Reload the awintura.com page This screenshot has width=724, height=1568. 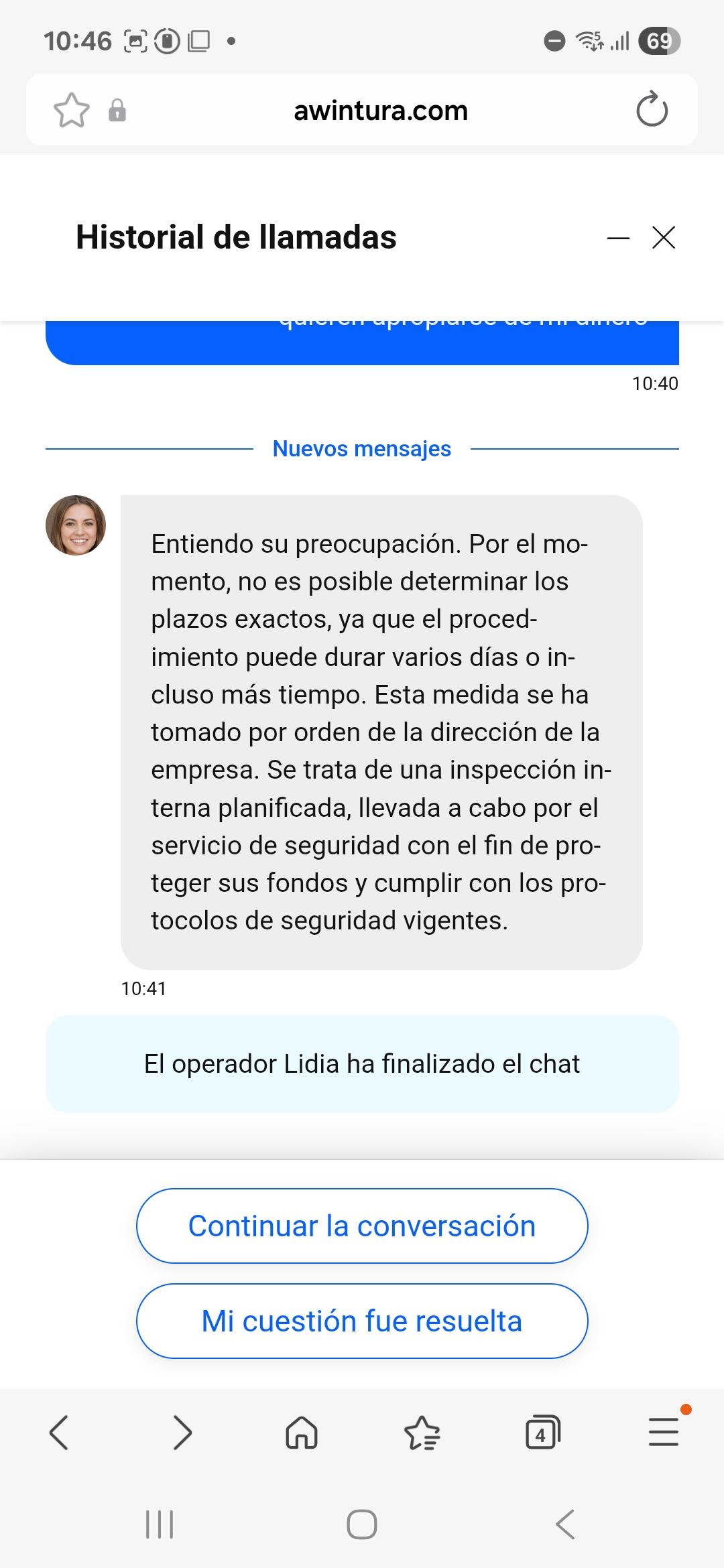point(652,110)
